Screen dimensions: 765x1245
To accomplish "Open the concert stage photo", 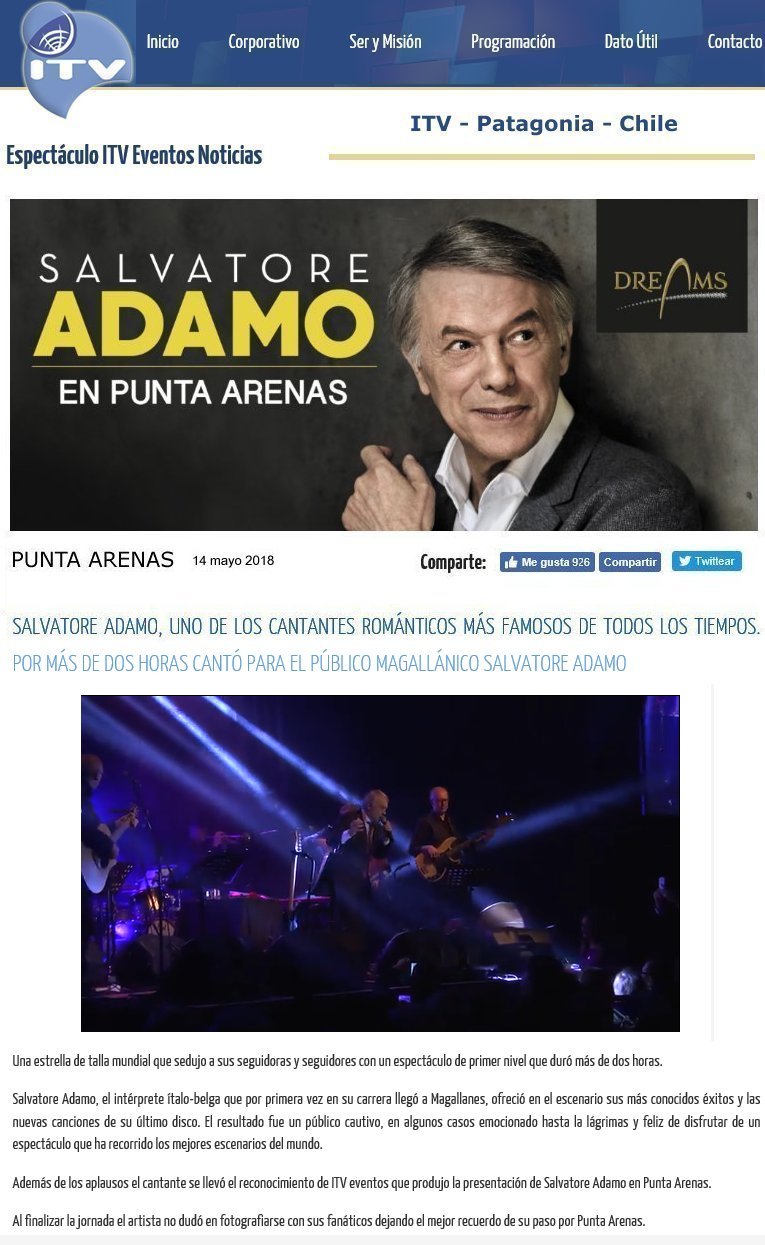I will pyautogui.click(x=380, y=863).
